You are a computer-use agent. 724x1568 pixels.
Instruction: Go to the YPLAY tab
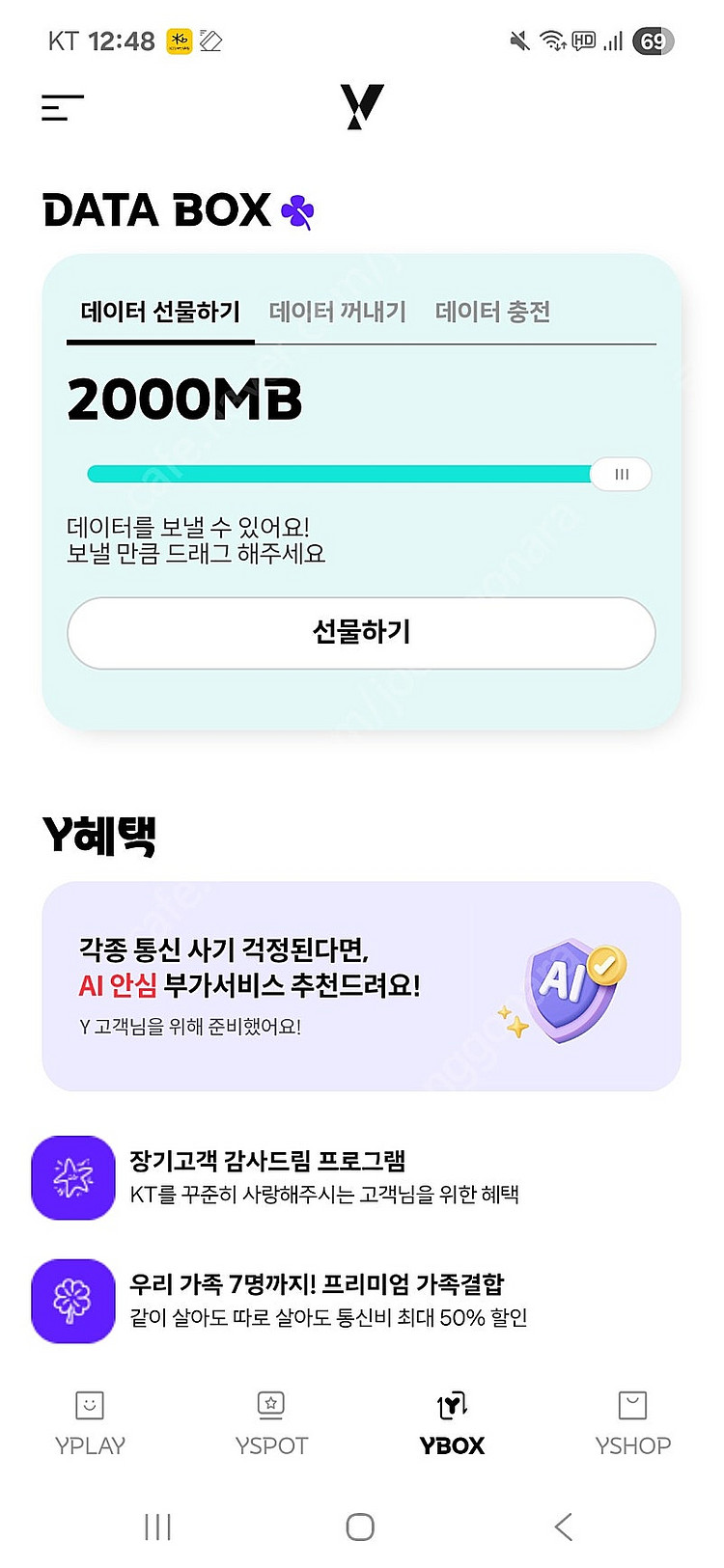coord(90,1422)
